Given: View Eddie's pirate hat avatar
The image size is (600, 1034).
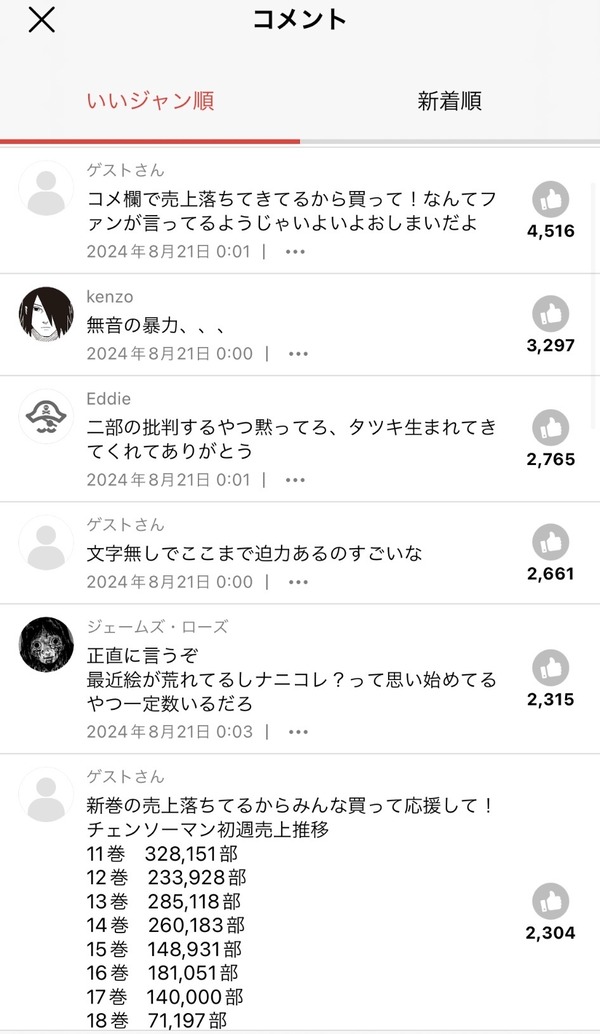Looking at the screenshot, I should (46, 416).
